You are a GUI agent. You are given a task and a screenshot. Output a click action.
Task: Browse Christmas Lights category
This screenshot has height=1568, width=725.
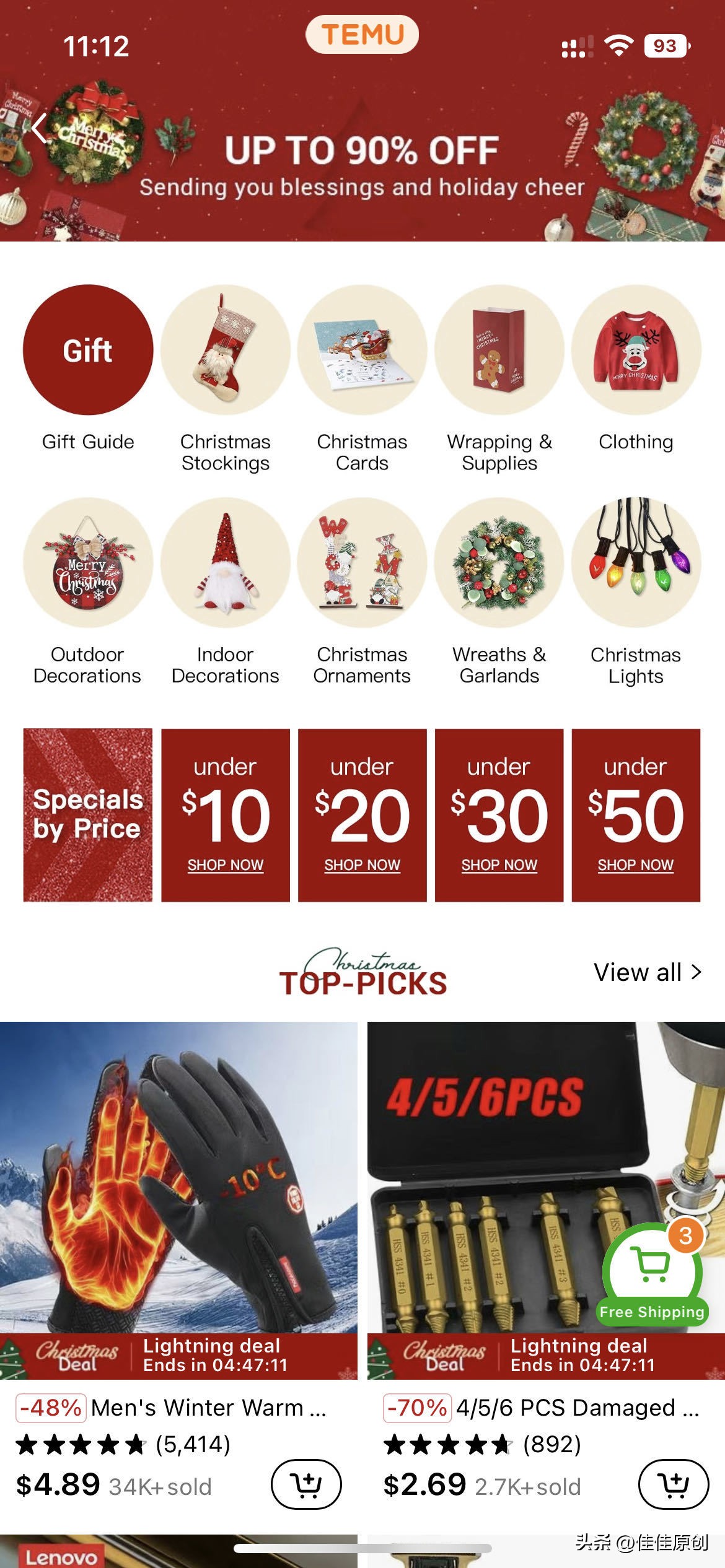(636, 564)
